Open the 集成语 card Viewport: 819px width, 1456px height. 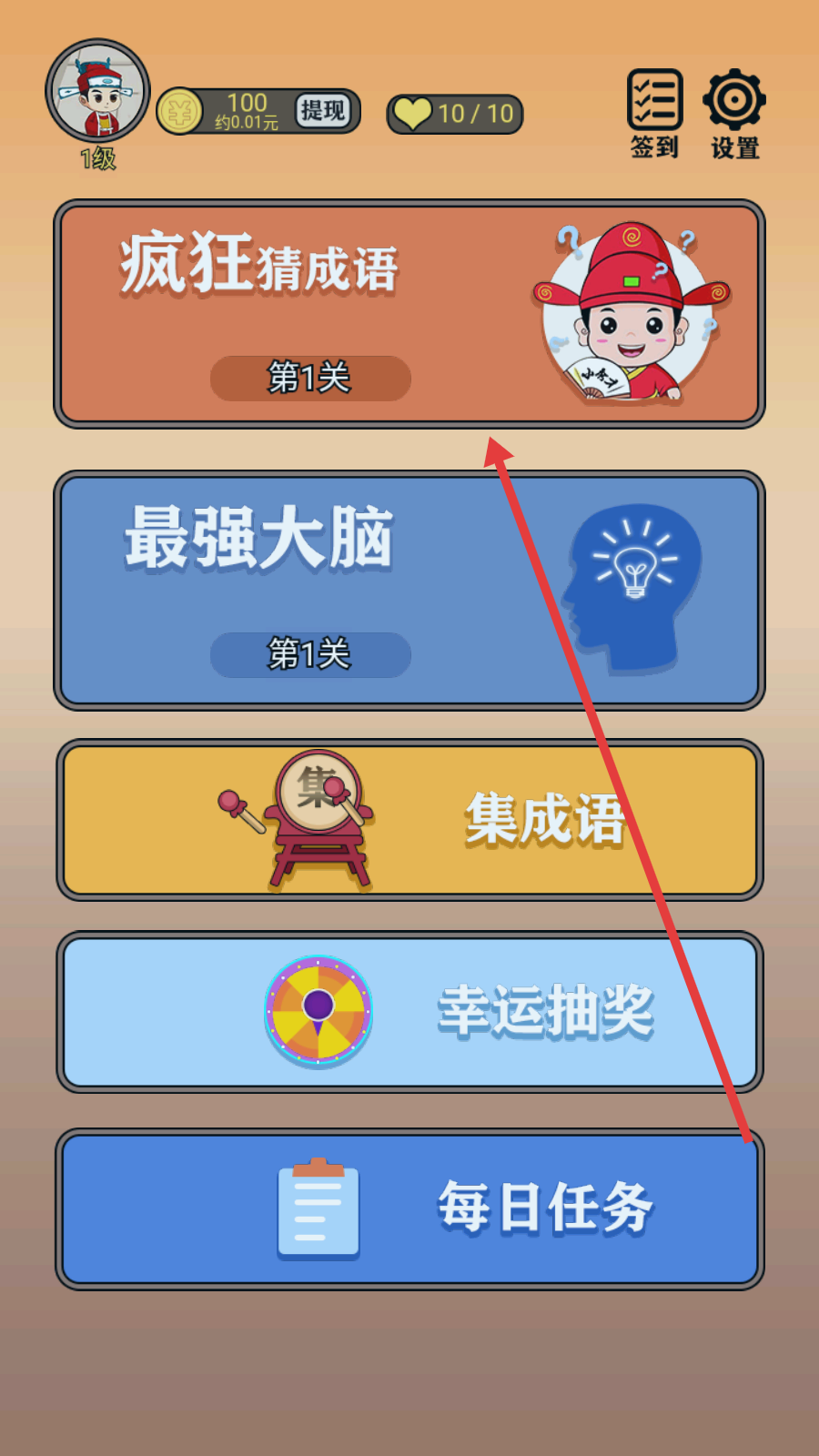[x=409, y=820]
